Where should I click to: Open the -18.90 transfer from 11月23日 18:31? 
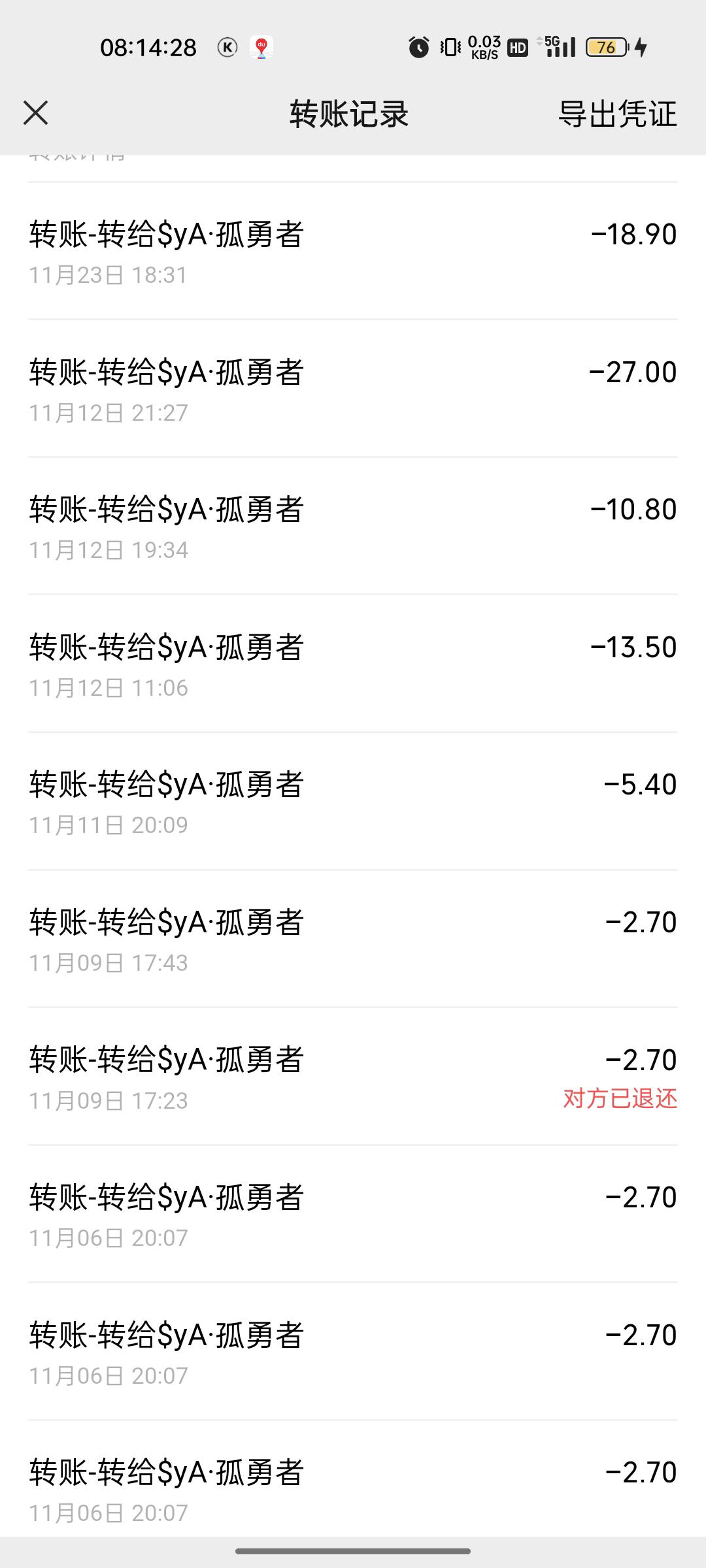(x=353, y=251)
